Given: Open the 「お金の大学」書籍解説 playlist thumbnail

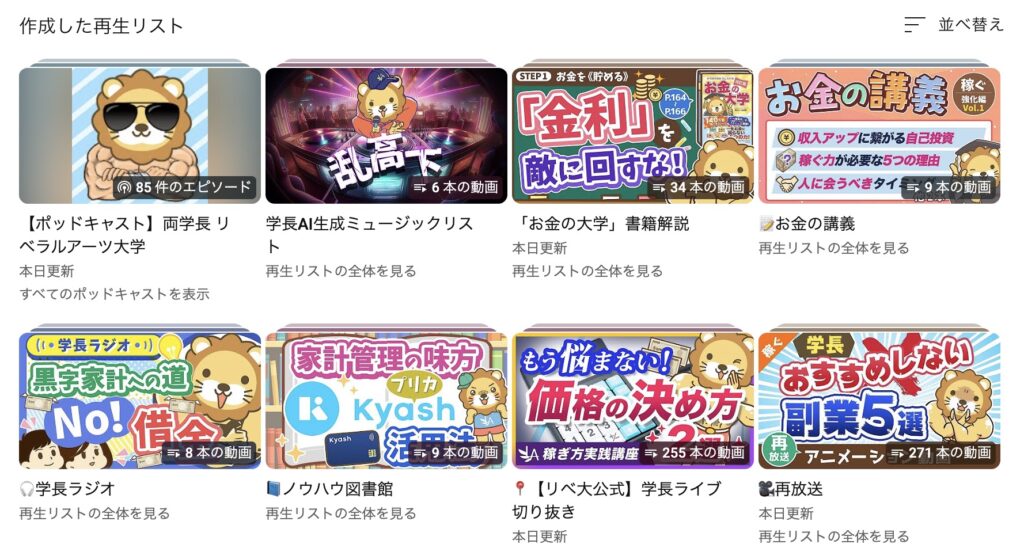Looking at the screenshot, I should point(632,135).
